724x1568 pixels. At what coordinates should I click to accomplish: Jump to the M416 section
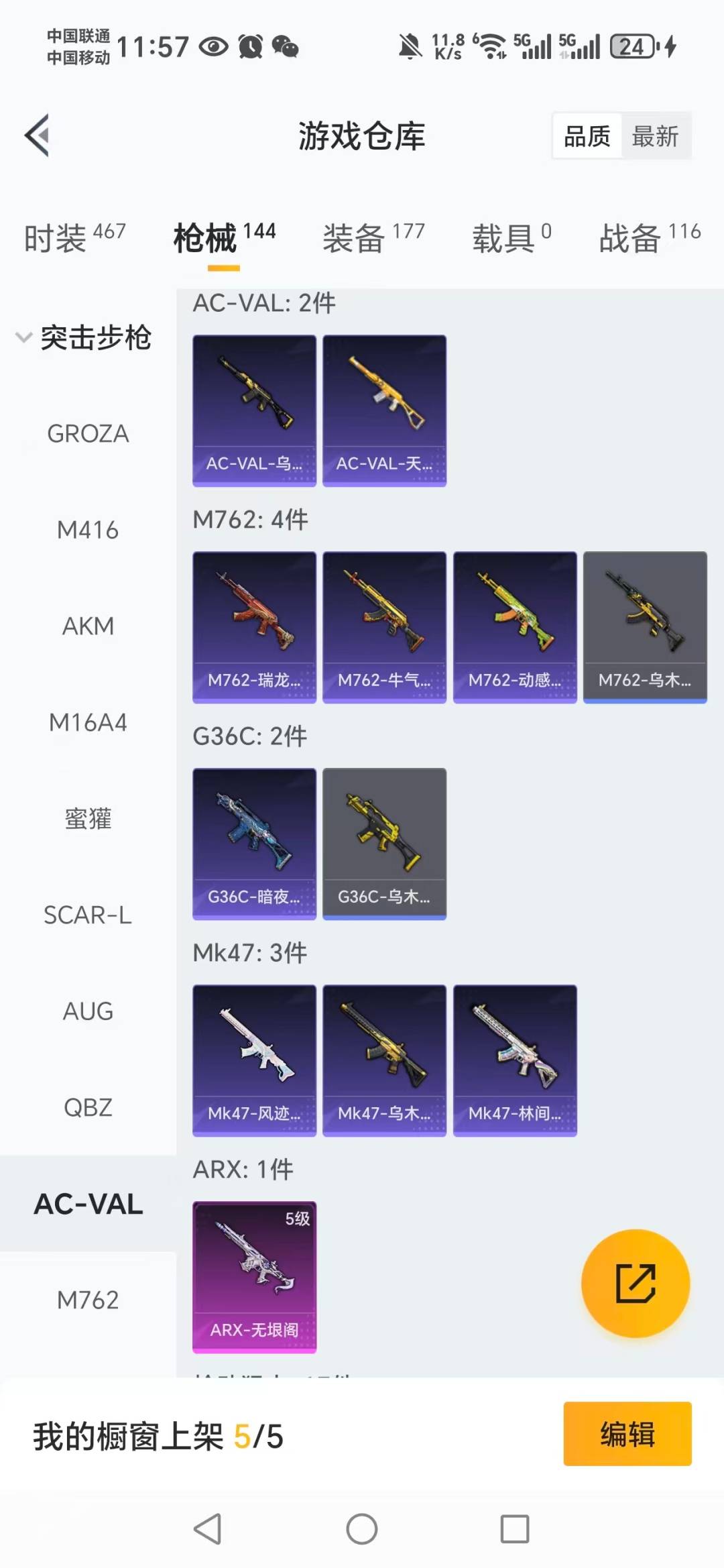(x=88, y=530)
